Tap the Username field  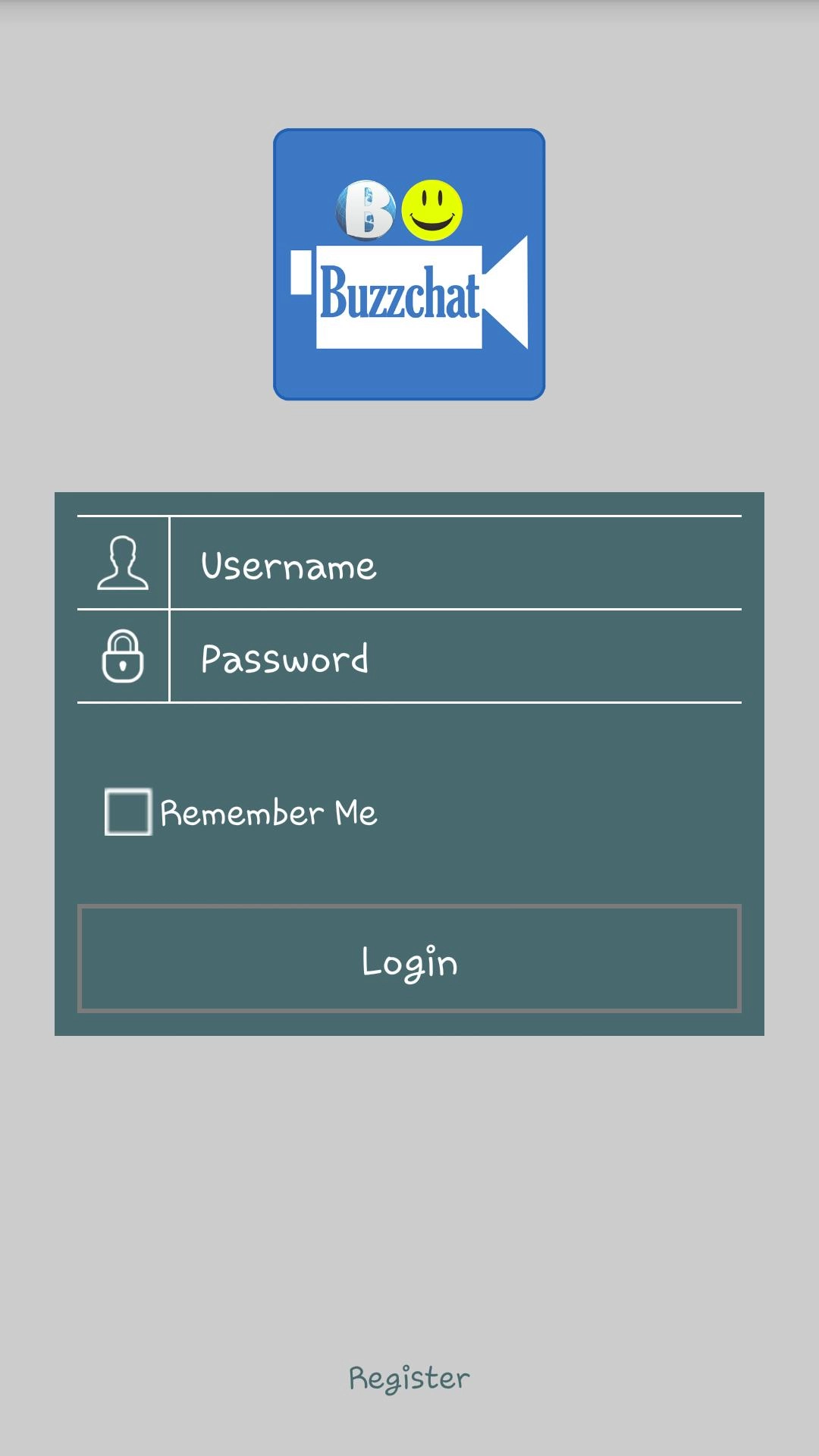455,563
